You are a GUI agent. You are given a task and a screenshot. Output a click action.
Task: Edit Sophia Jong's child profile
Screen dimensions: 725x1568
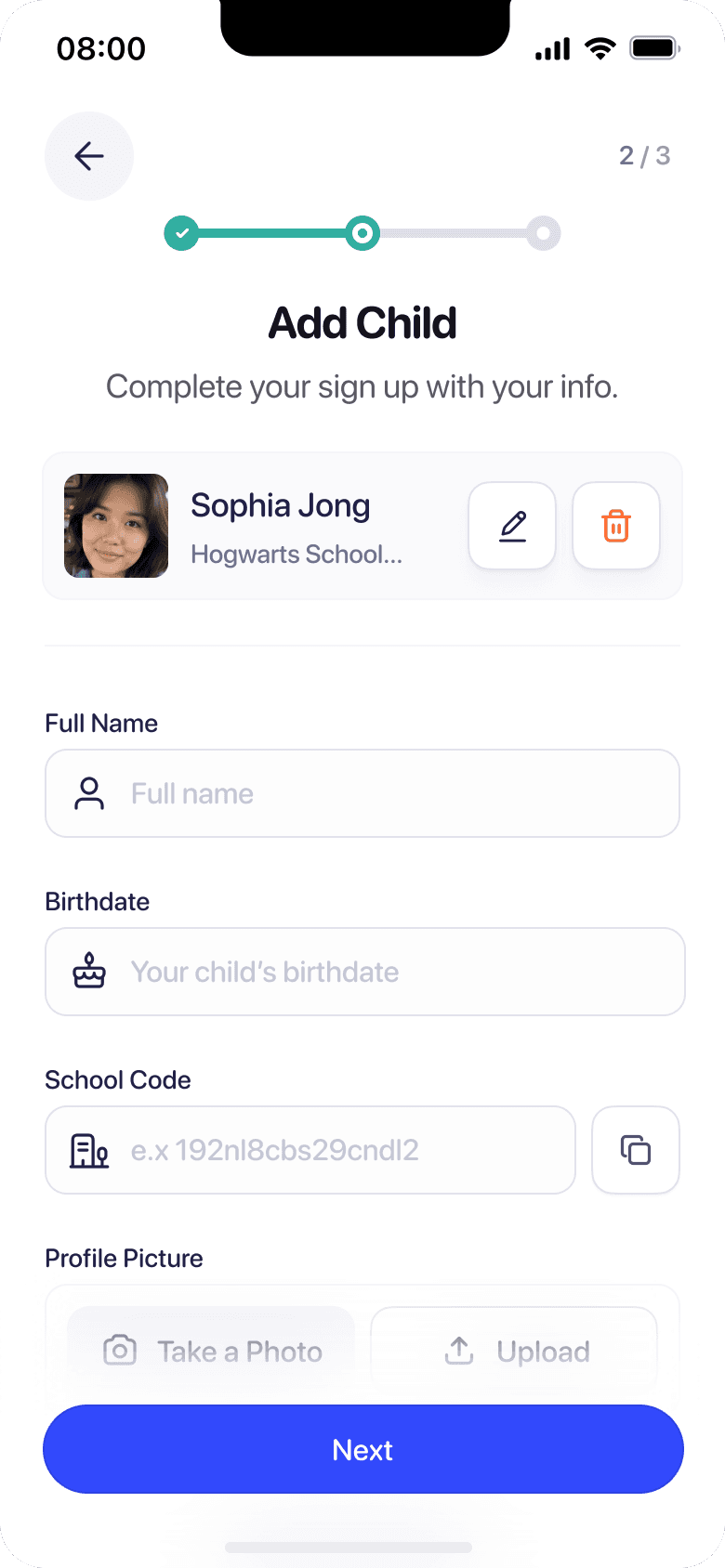tap(512, 526)
